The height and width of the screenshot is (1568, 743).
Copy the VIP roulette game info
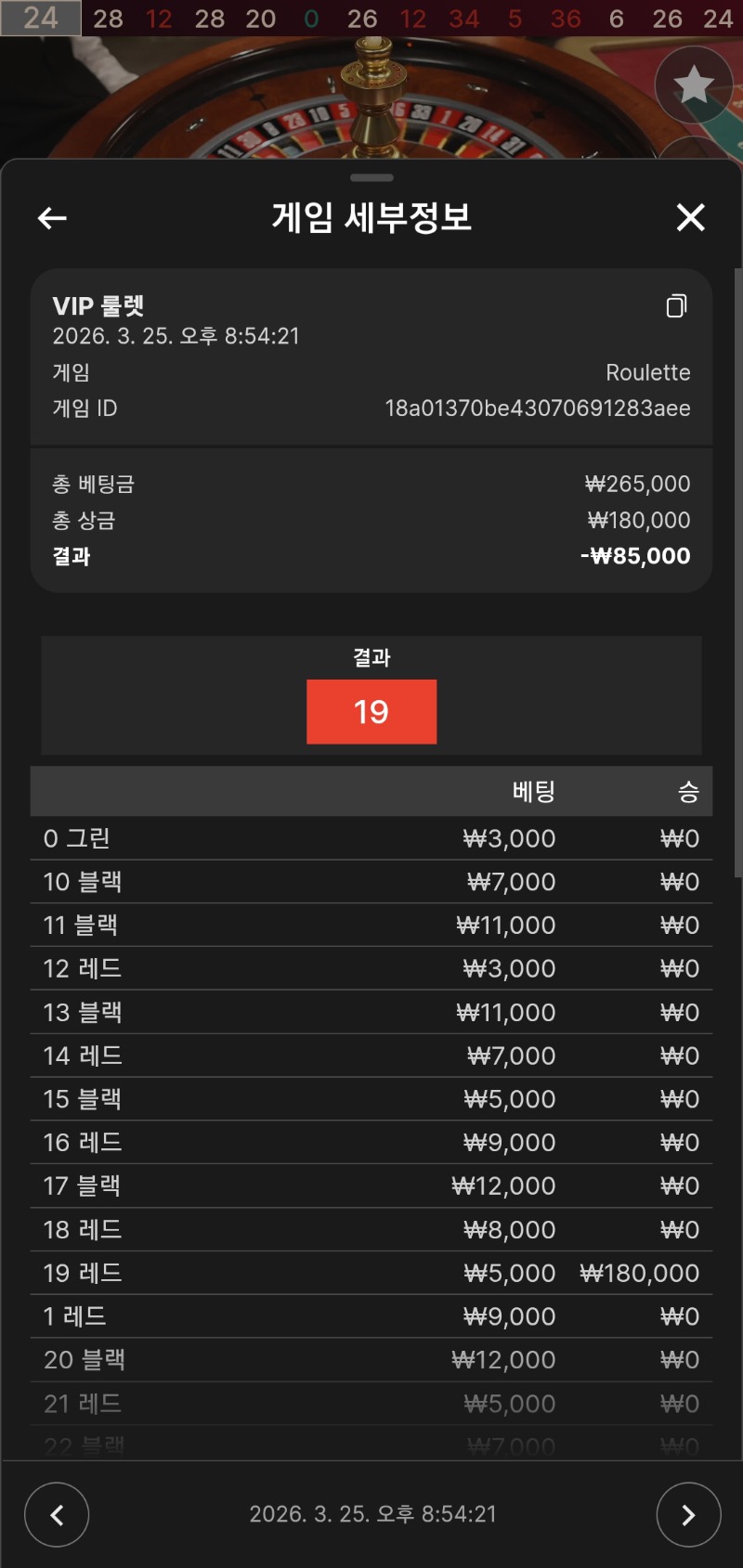pos(676,306)
